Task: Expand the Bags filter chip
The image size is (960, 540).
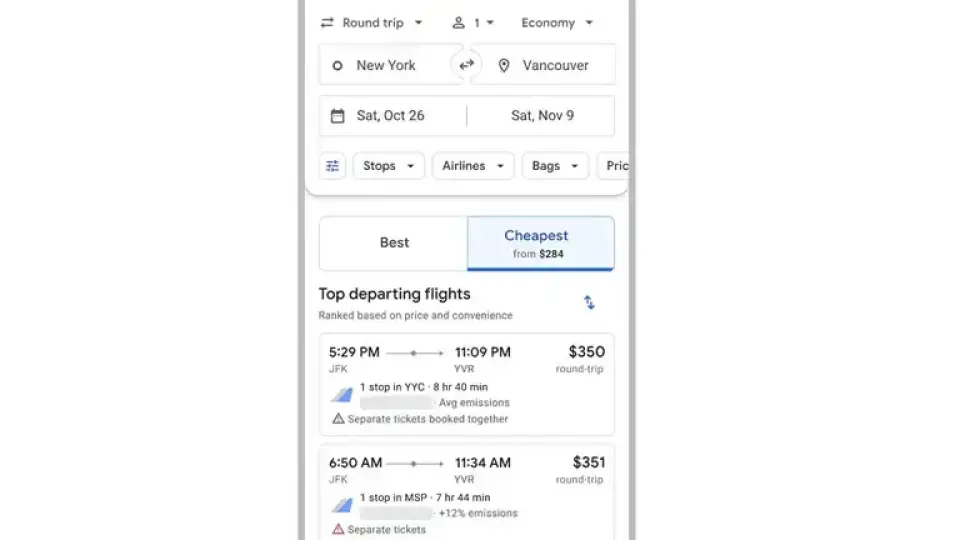Action: pos(555,166)
